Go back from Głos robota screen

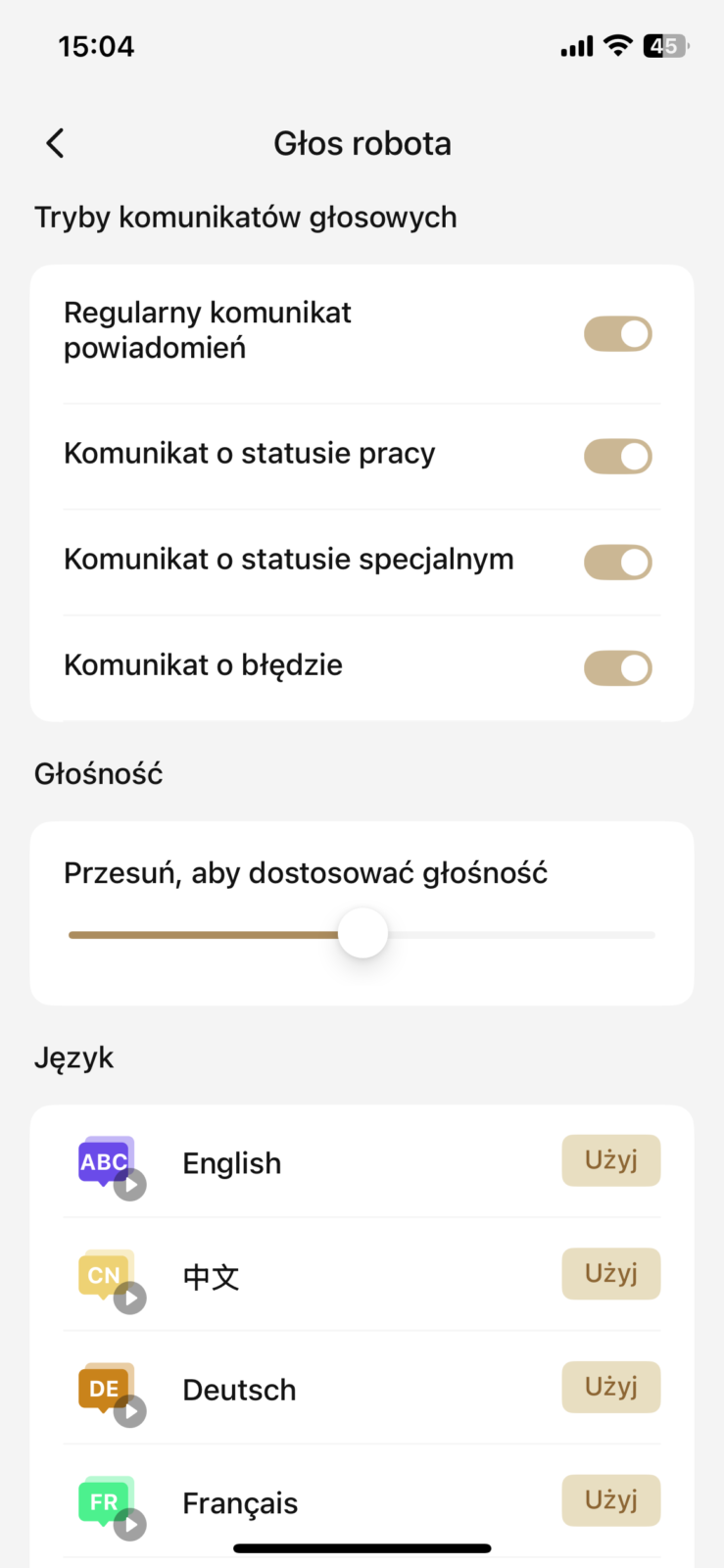[56, 143]
